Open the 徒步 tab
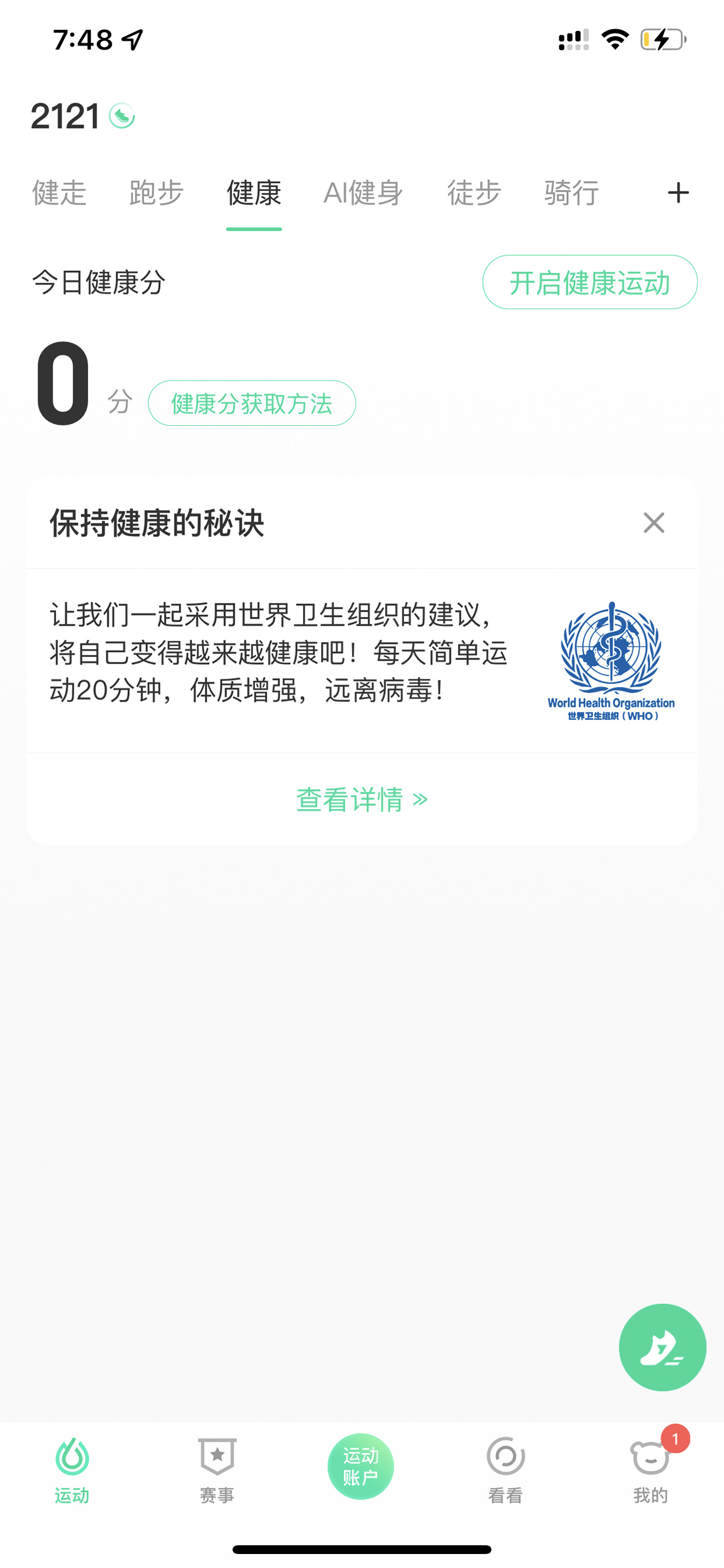Screen dimensions: 724x1568 pos(474,193)
